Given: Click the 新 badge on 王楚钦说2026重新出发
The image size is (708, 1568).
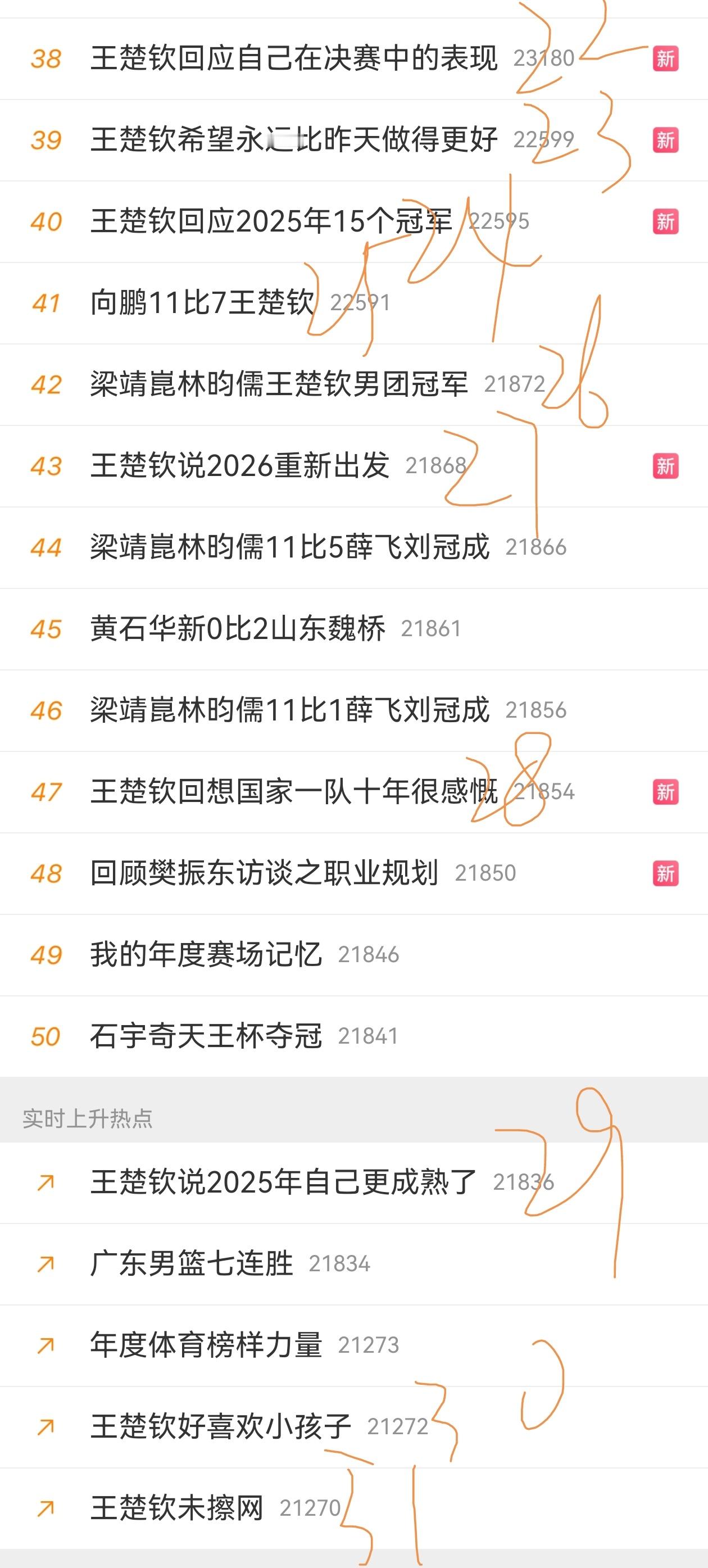Looking at the screenshot, I should [x=665, y=466].
